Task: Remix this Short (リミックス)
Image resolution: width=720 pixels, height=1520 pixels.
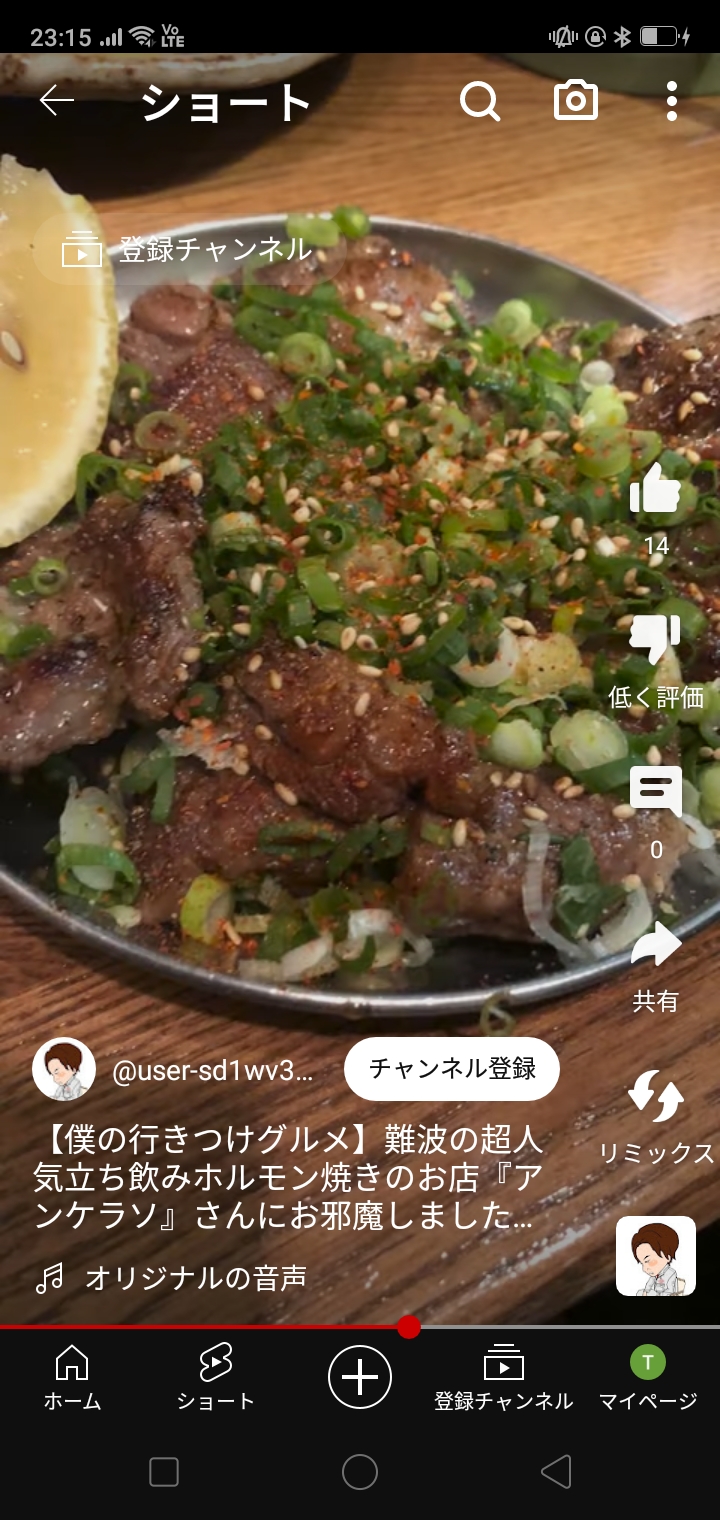Action: (x=656, y=1097)
